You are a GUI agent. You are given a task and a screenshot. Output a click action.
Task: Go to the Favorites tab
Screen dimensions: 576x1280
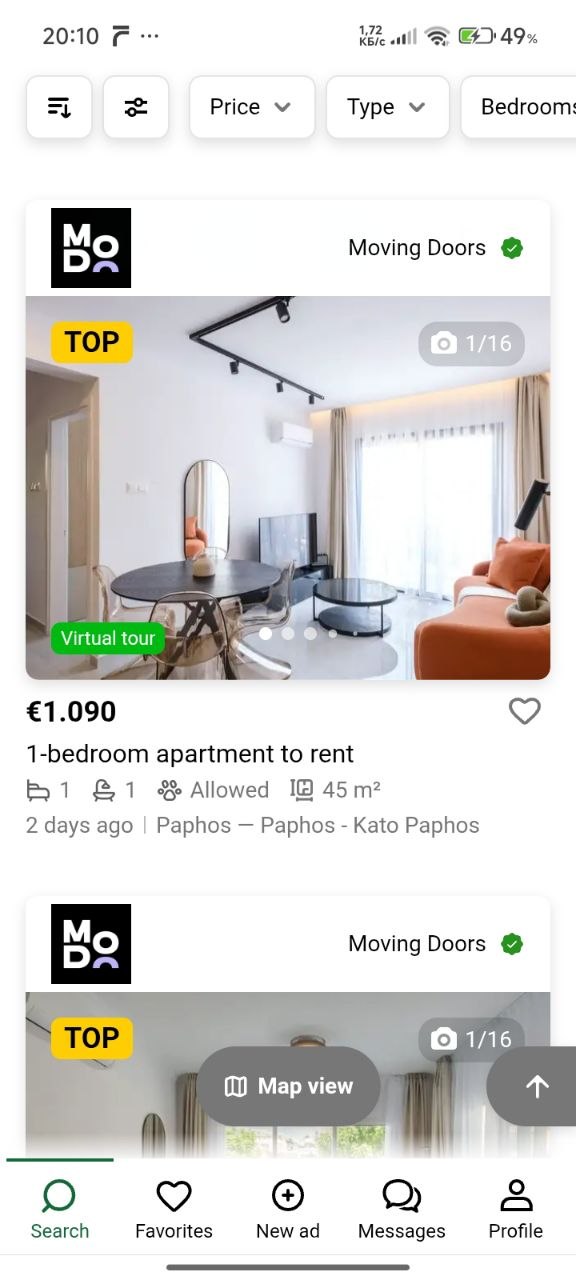point(174,1208)
